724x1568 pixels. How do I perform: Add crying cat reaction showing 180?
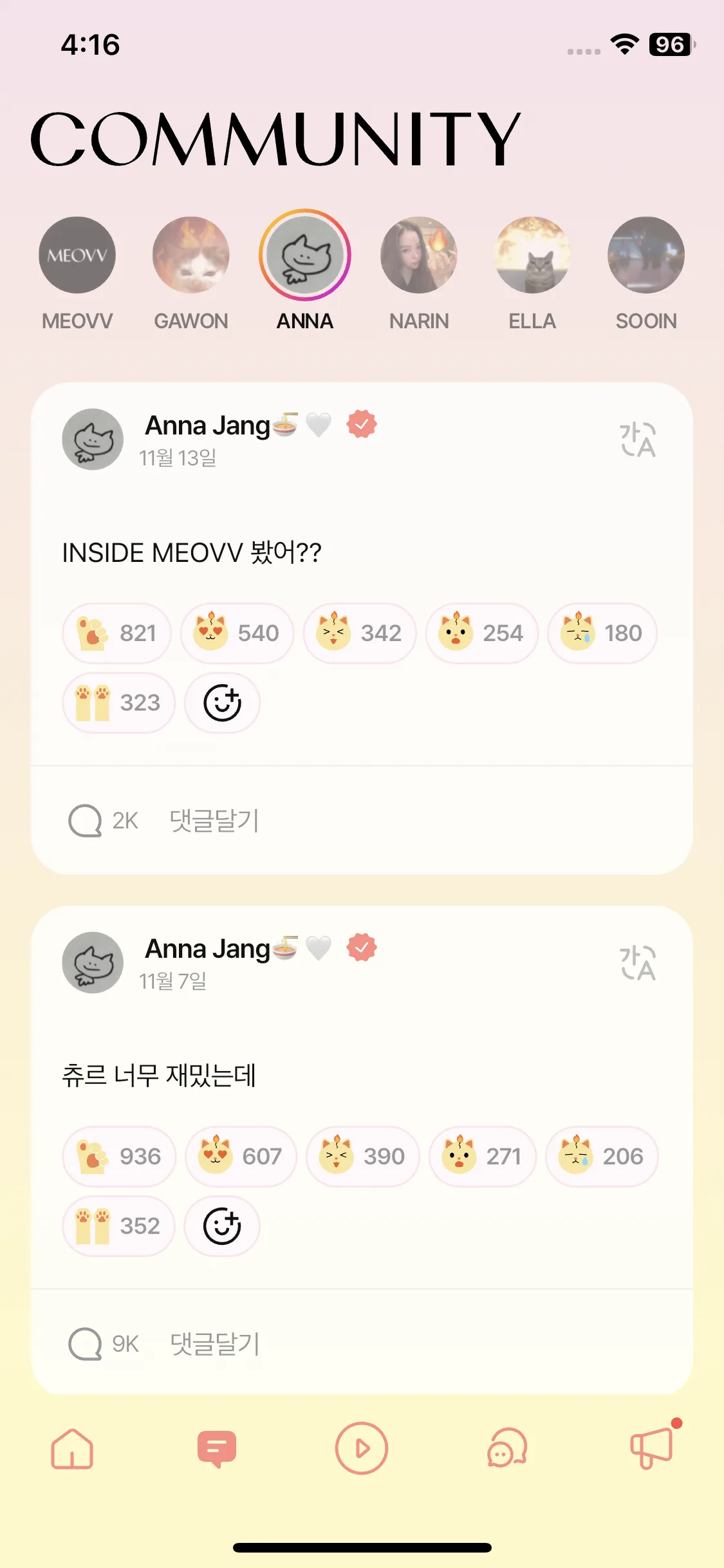point(602,633)
